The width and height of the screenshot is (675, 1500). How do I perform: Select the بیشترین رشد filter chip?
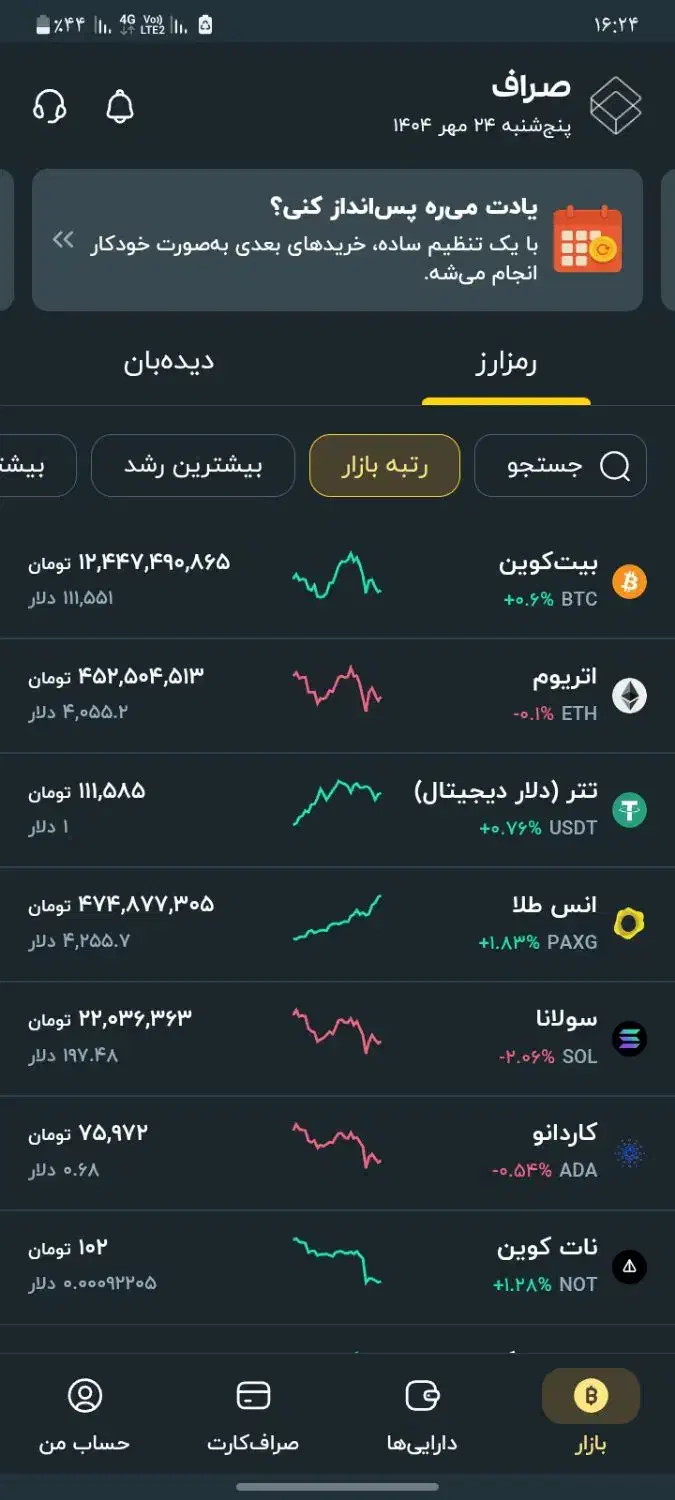point(193,466)
